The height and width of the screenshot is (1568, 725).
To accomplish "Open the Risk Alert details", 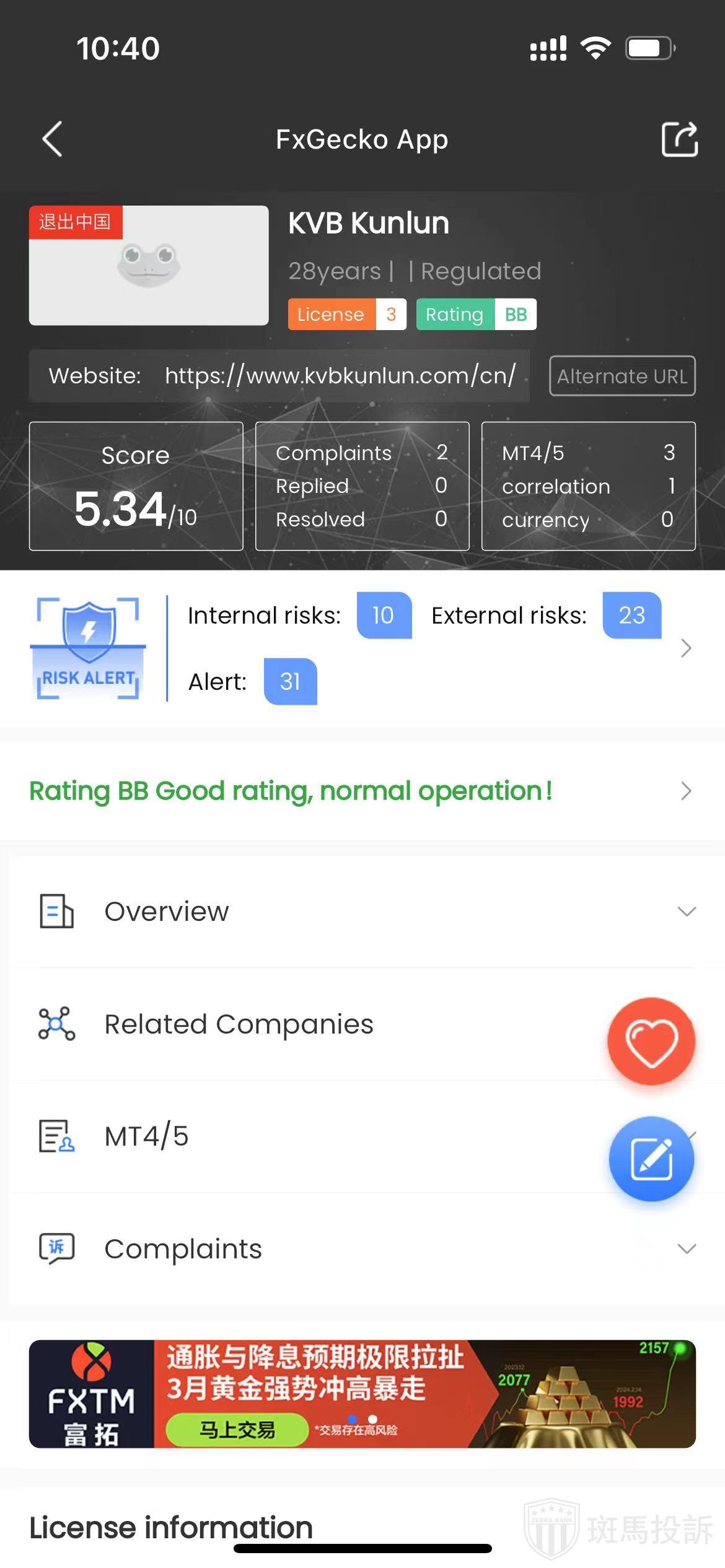I will tap(685, 648).
